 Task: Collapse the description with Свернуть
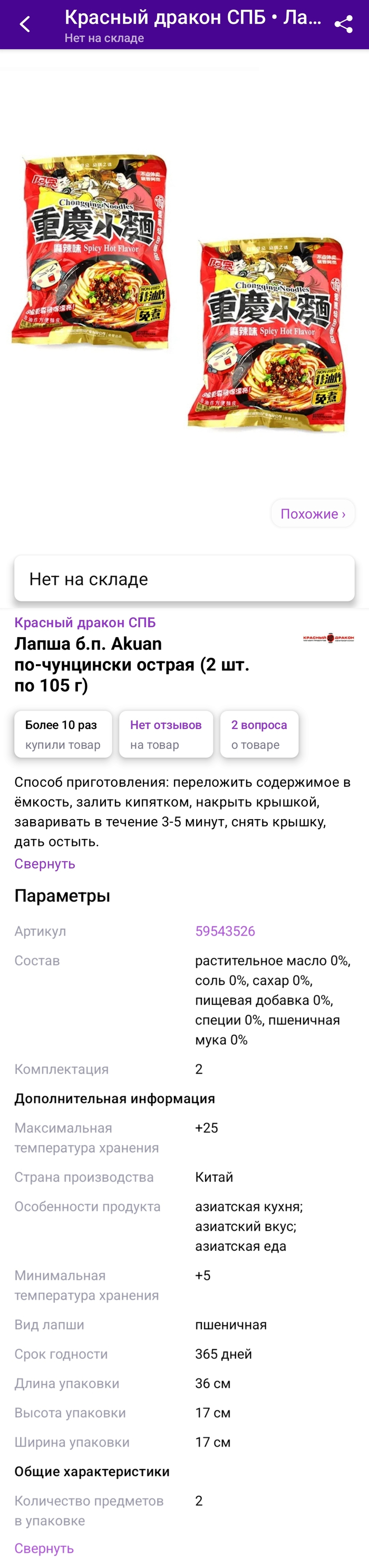[x=45, y=864]
